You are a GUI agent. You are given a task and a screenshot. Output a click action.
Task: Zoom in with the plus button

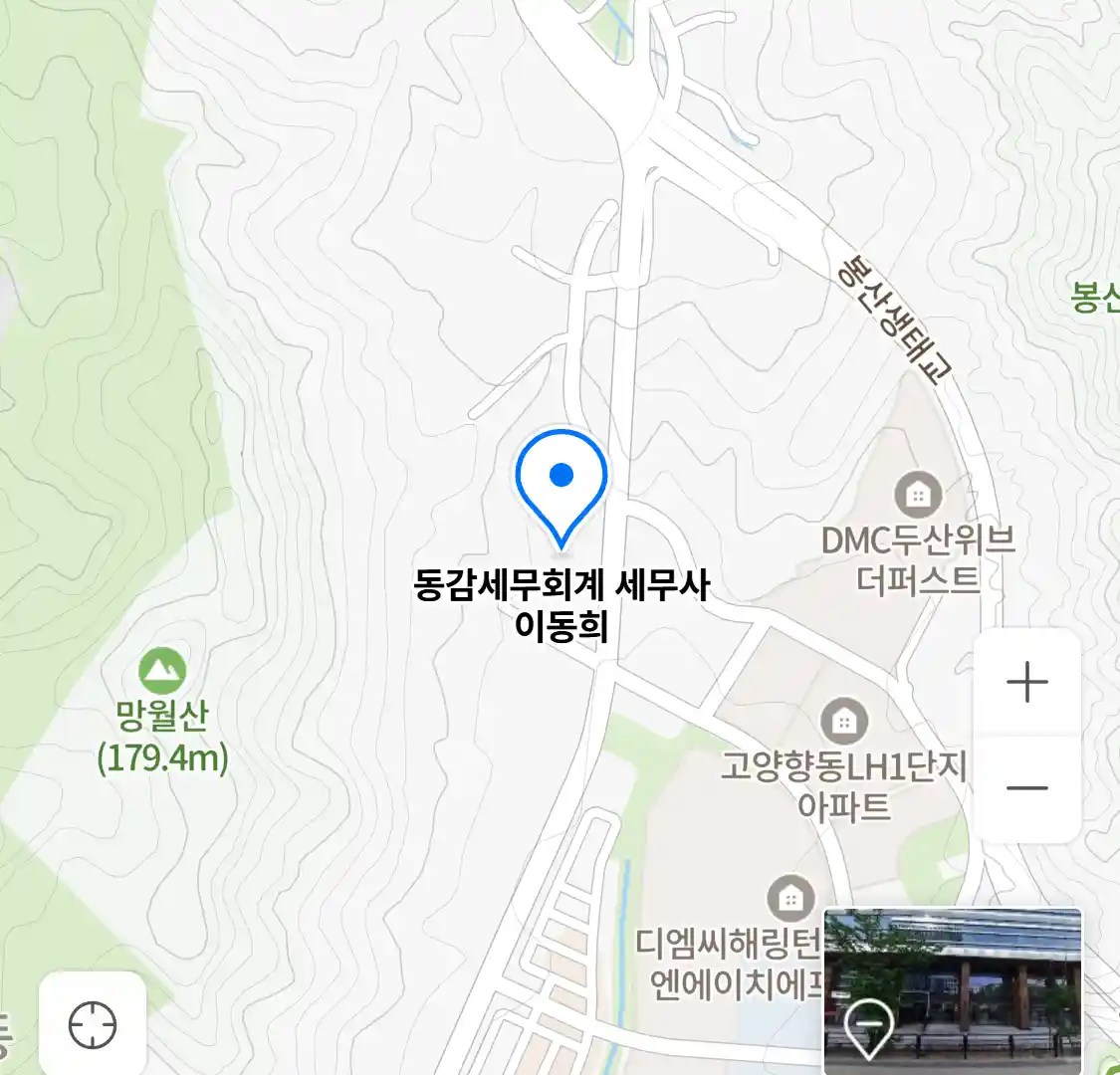[1026, 683]
